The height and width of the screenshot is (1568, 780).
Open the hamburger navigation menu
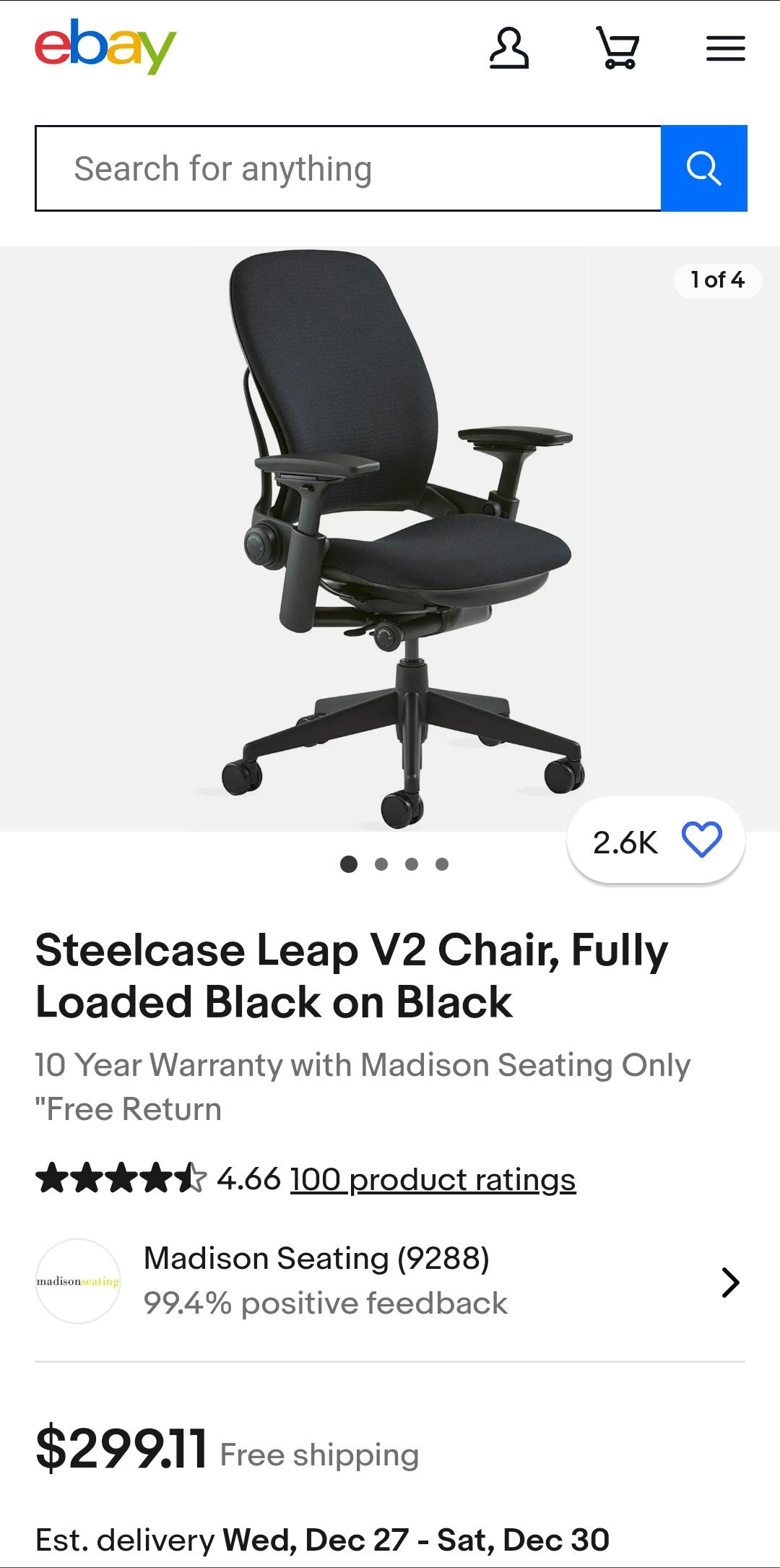click(725, 48)
